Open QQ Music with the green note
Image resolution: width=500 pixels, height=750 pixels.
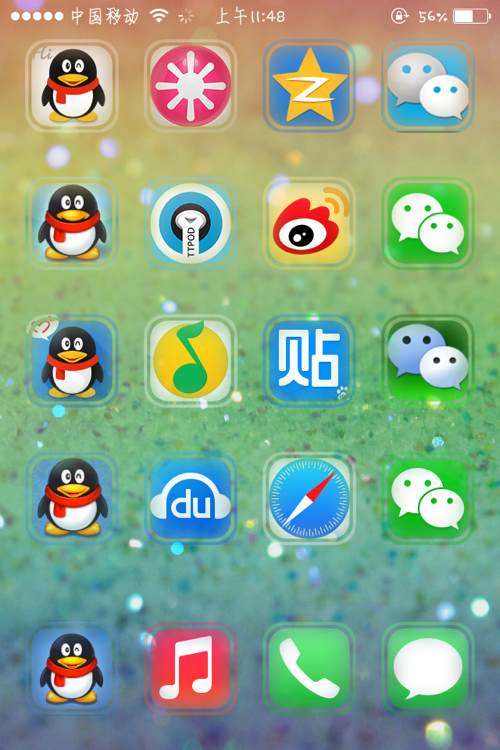(190, 361)
